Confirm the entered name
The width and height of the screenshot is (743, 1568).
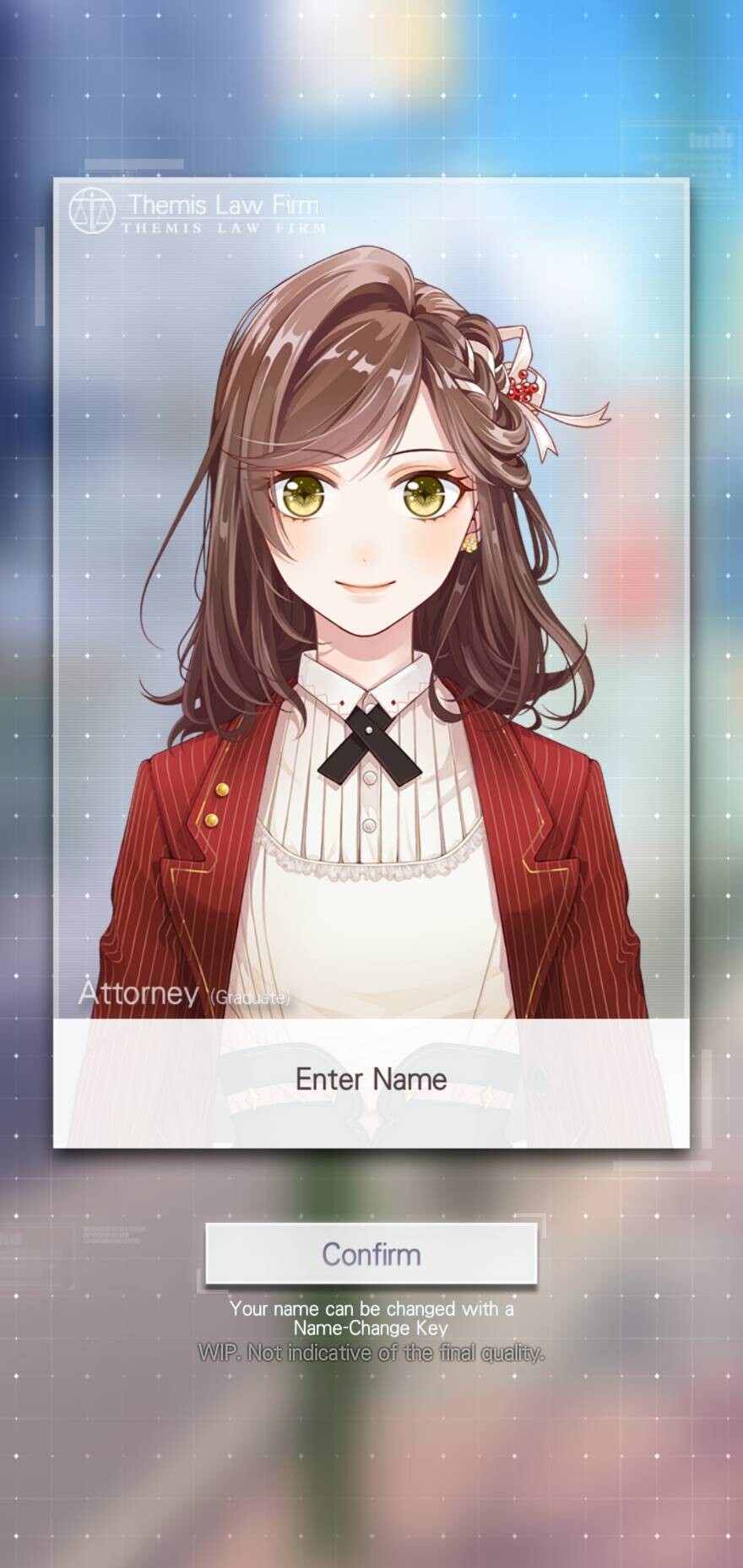pyautogui.click(x=371, y=1254)
